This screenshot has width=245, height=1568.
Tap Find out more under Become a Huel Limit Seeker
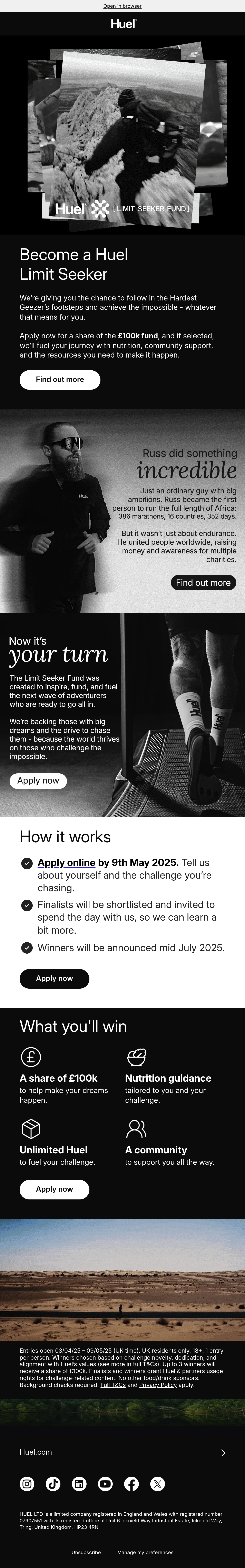coord(60,379)
